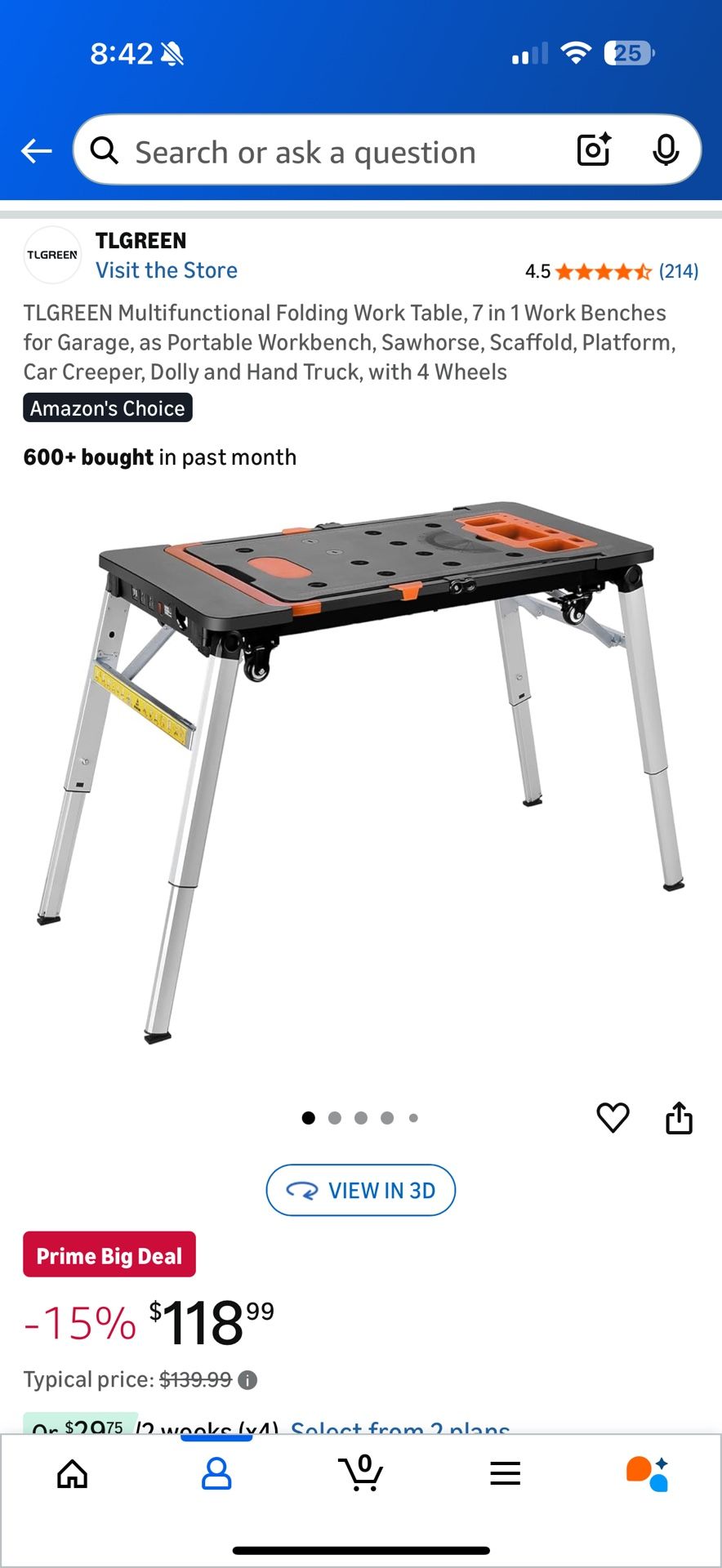722x1568 pixels.
Task: Open the 214 customer ratings
Action: click(x=678, y=271)
